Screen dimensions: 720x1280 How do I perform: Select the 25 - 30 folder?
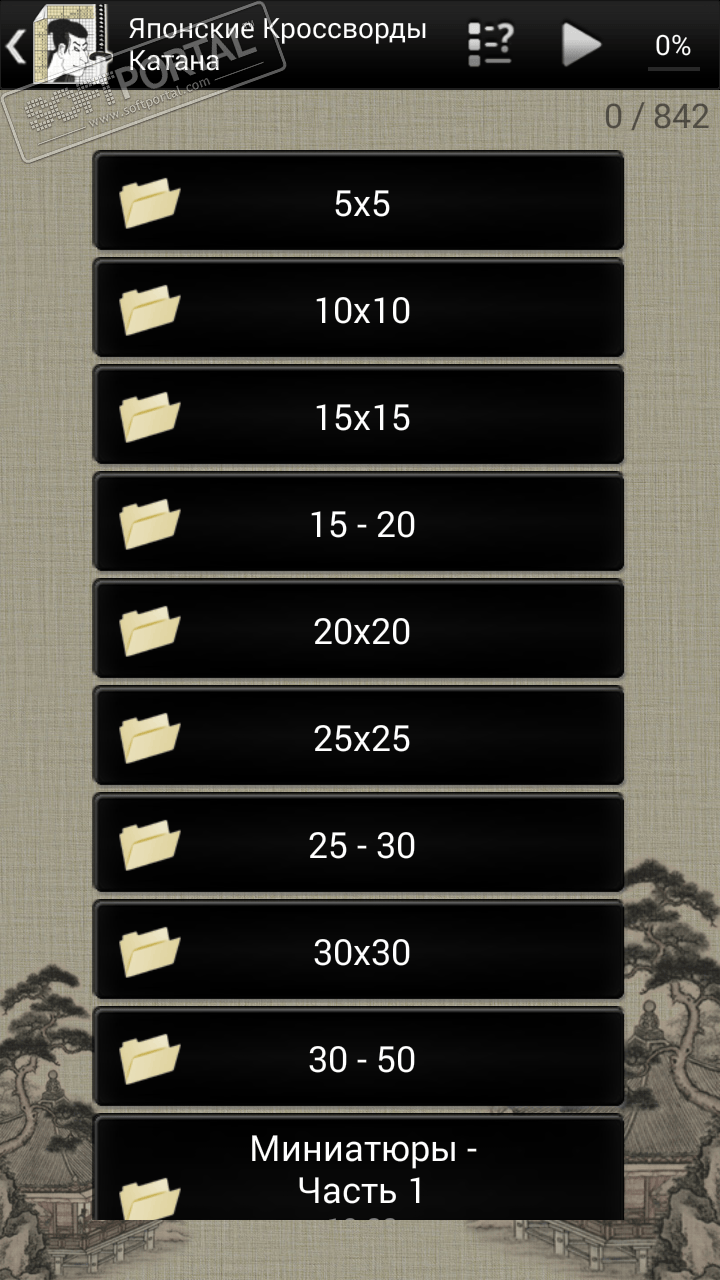pos(358,845)
